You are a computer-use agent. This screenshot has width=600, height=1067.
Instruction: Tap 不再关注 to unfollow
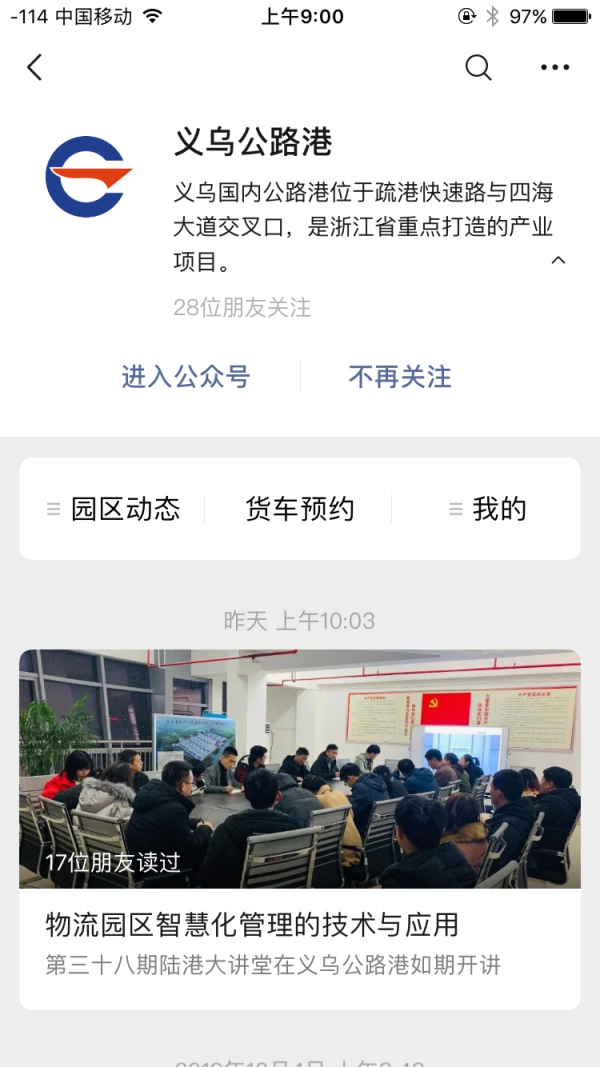[x=400, y=377]
